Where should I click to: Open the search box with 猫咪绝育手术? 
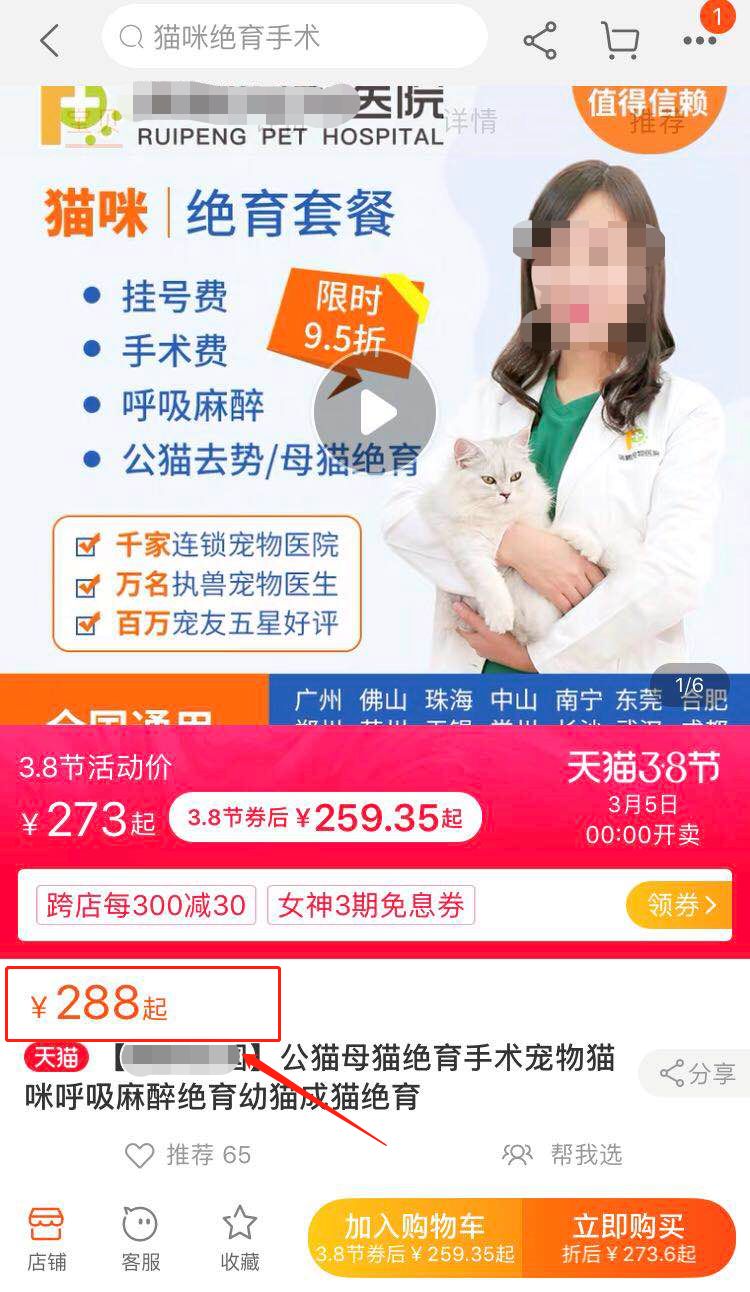[x=295, y=38]
